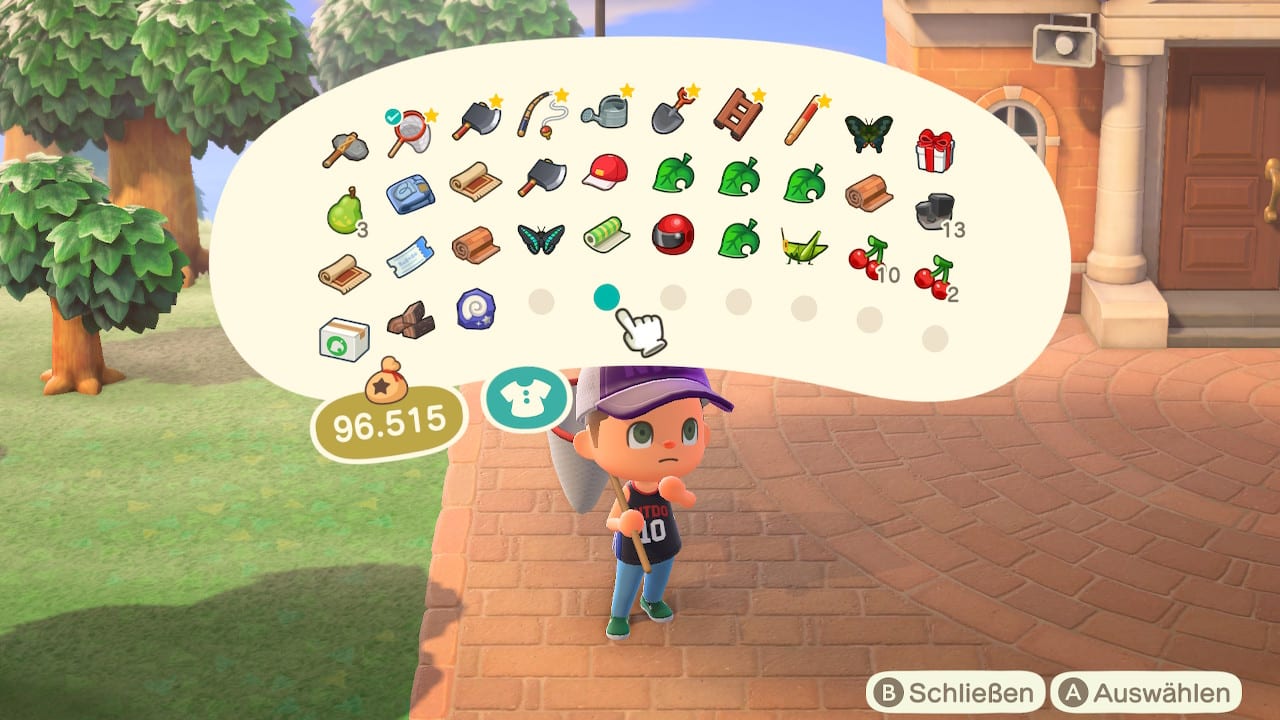The image size is (1280, 720).
Task: Select the wooden ladder
Action: [x=737, y=115]
